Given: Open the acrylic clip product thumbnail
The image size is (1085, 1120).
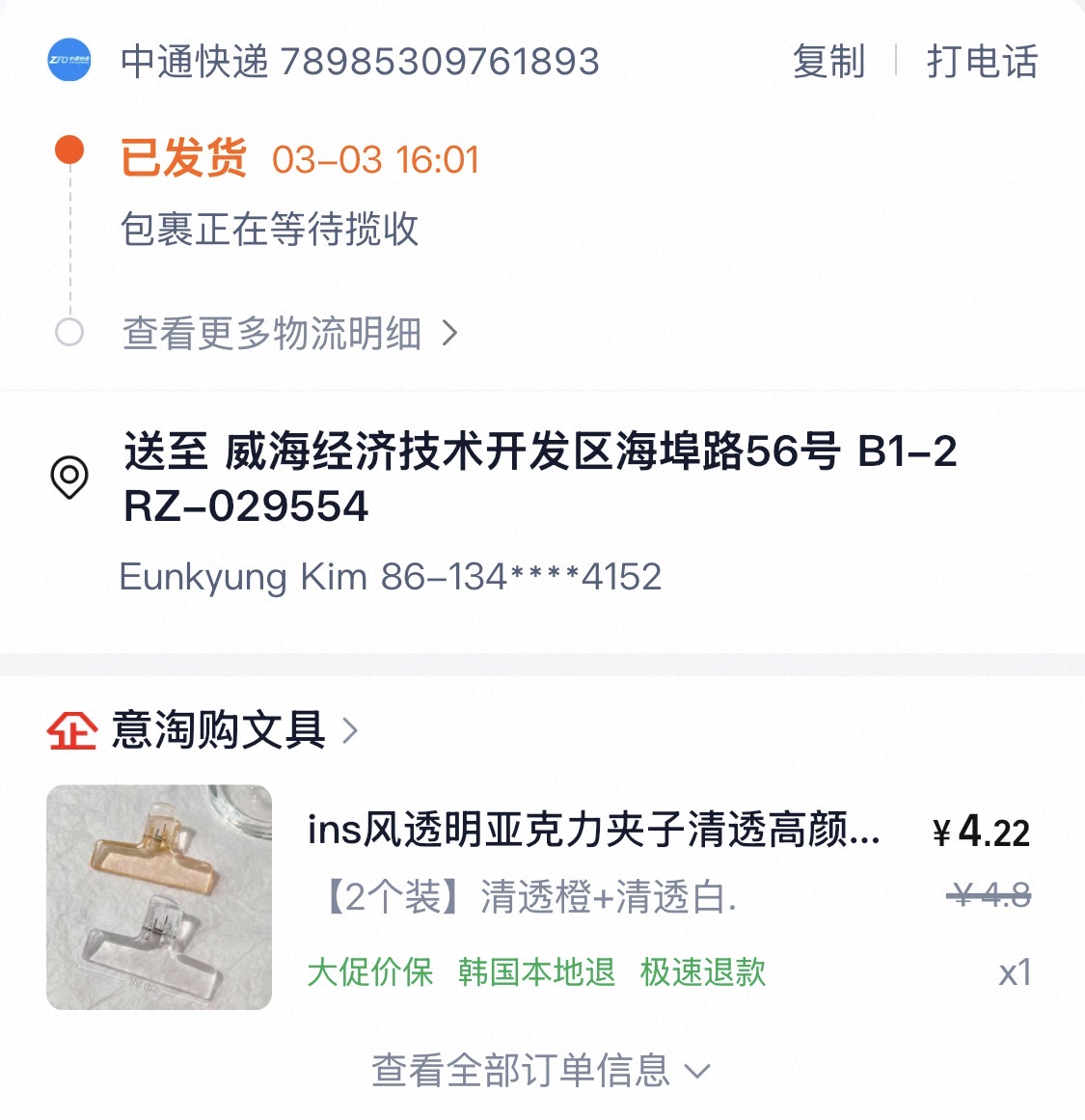Looking at the screenshot, I should (x=159, y=897).
